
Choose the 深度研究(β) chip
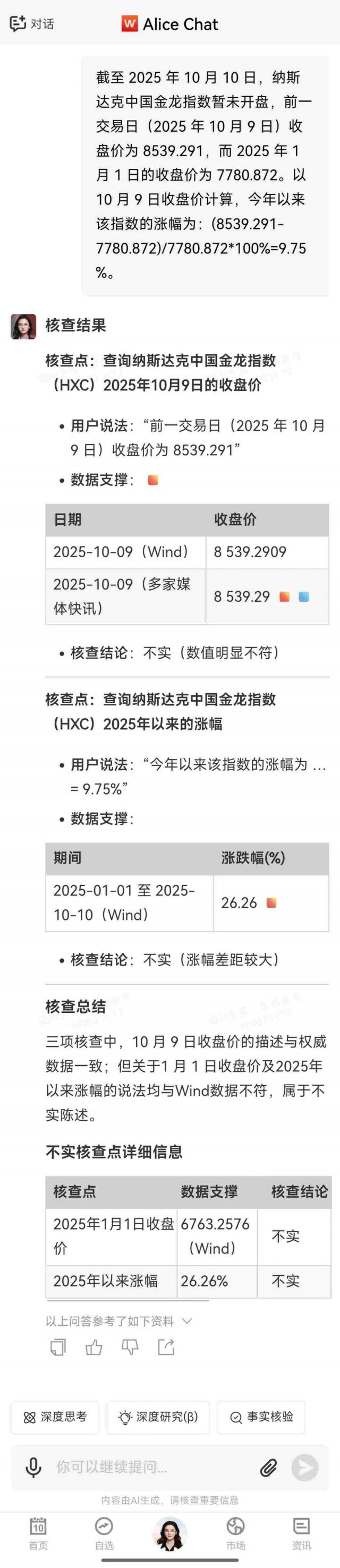[x=159, y=1417]
